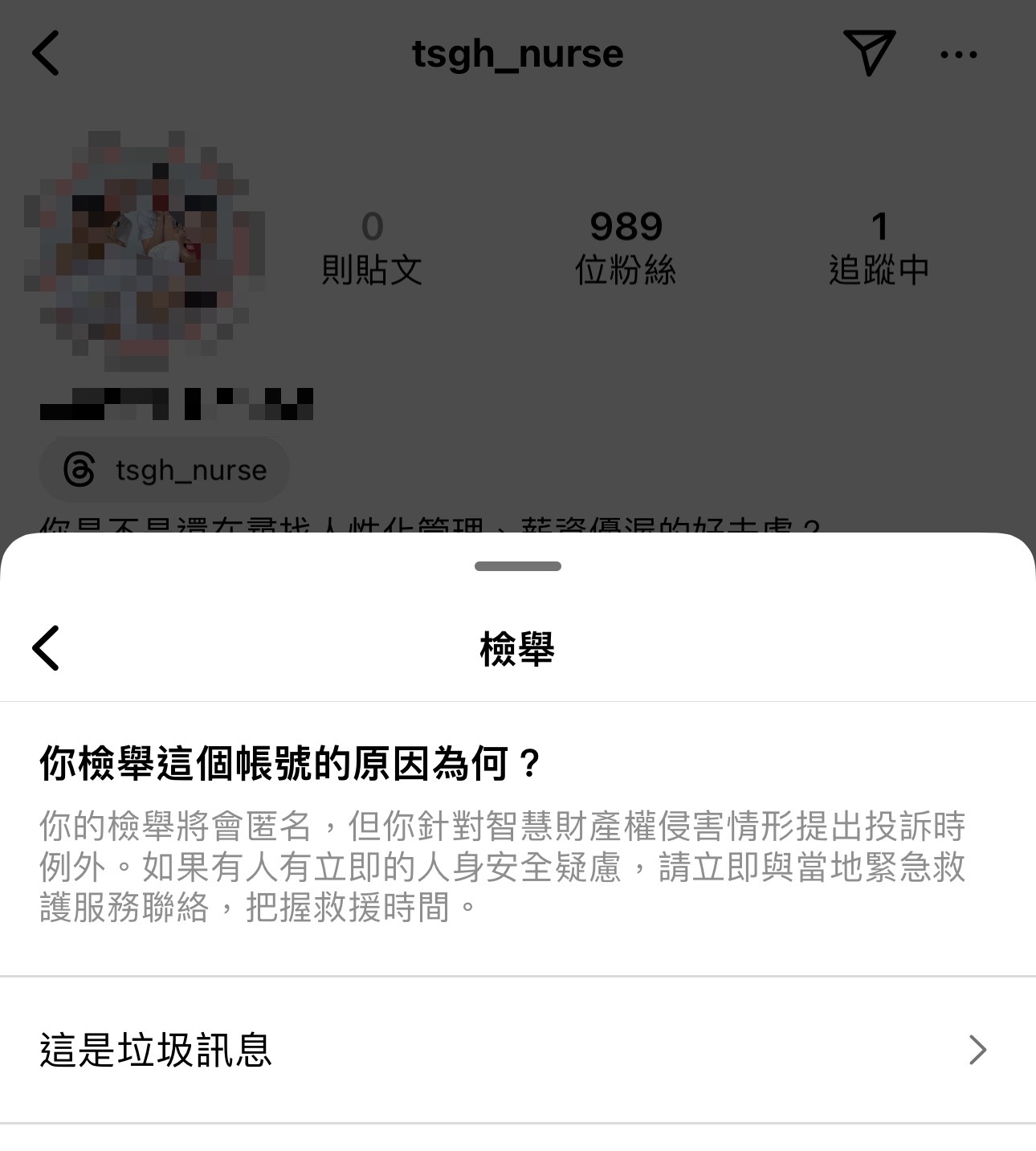Viewport: 1036px width, 1151px height.
Task: Tap the tsgh_nurse username title
Action: (x=517, y=53)
